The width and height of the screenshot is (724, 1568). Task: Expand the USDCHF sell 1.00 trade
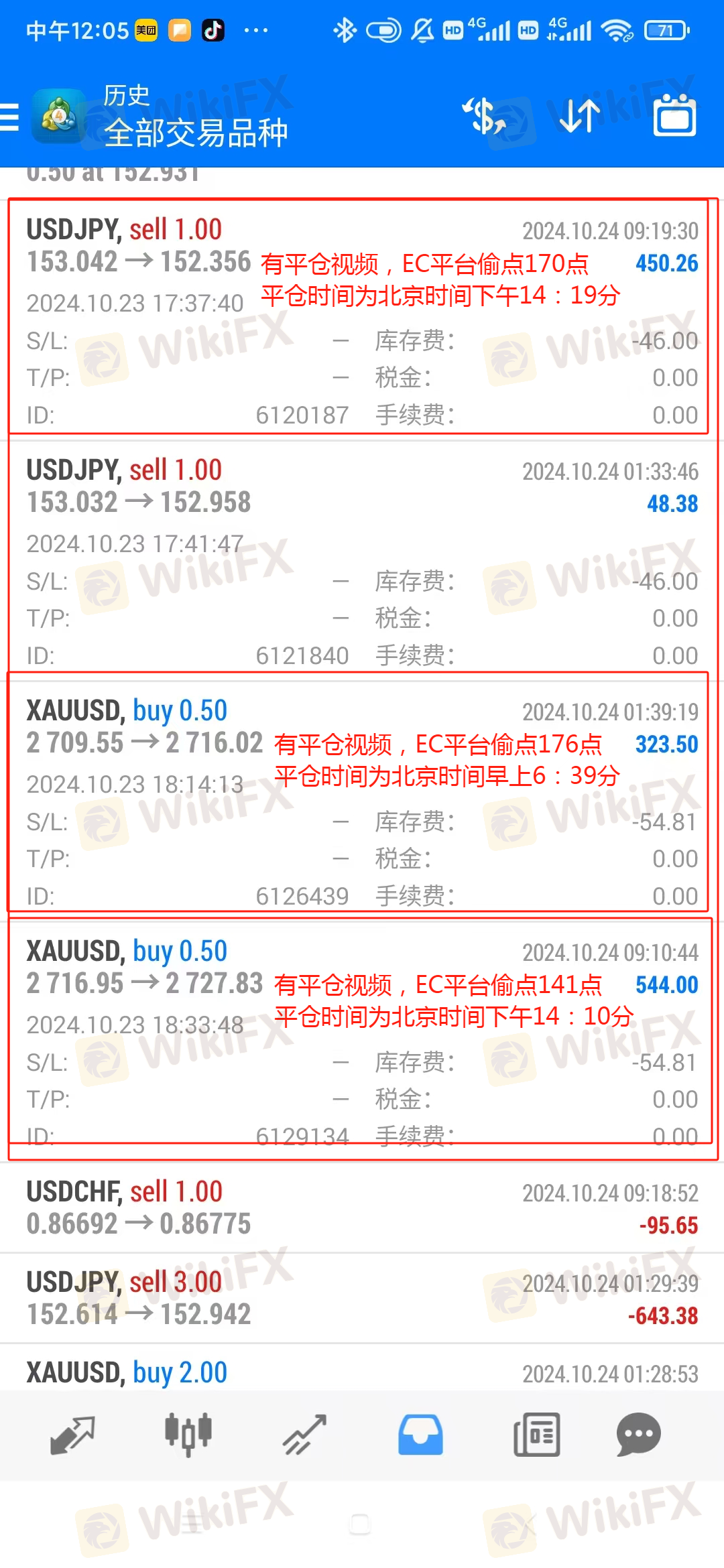[362, 1207]
